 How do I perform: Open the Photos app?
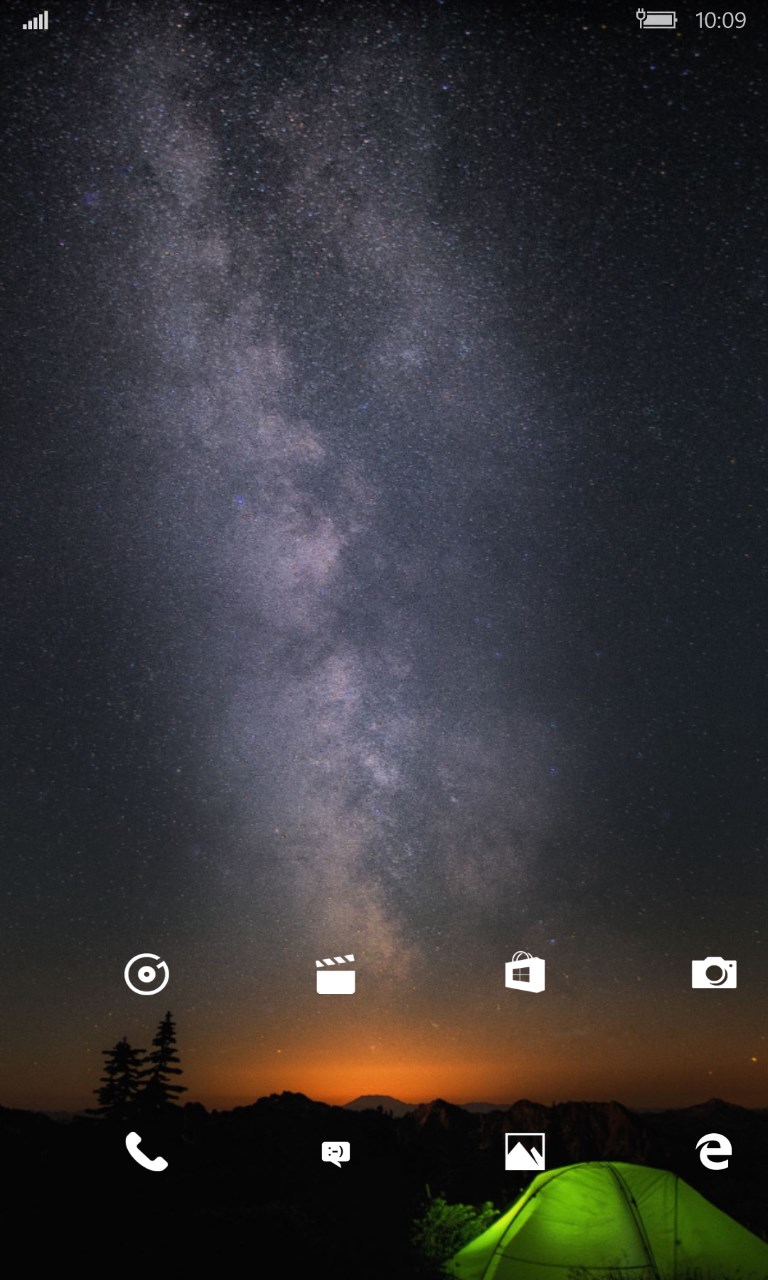coord(525,1152)
